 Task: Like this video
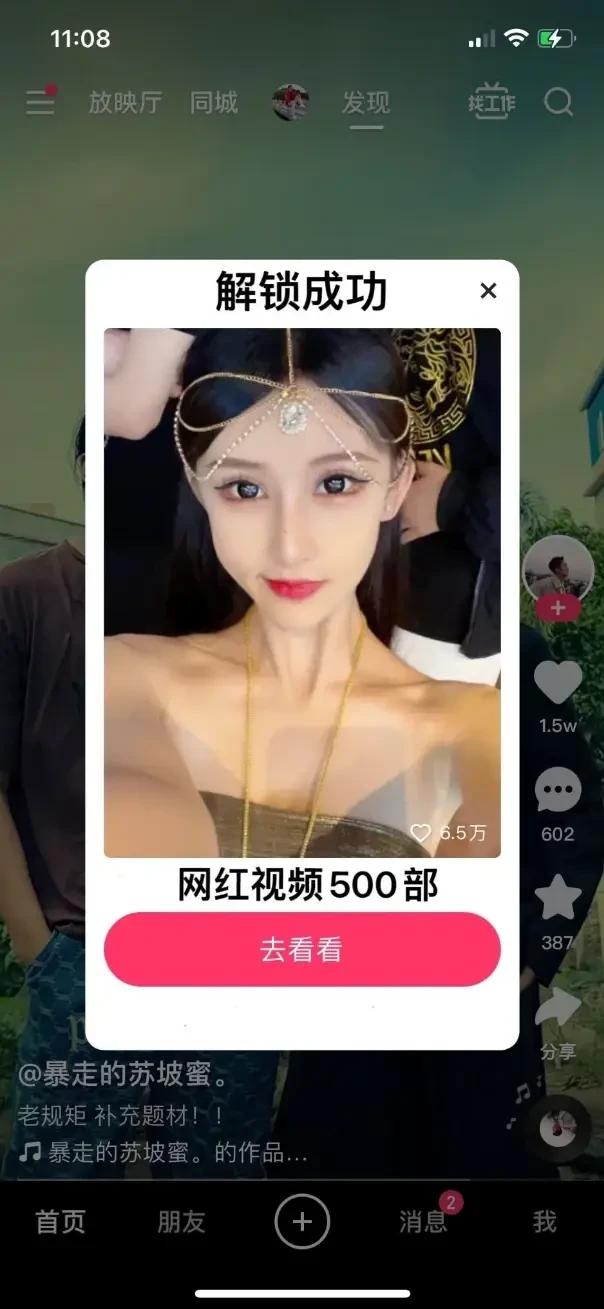558,683
